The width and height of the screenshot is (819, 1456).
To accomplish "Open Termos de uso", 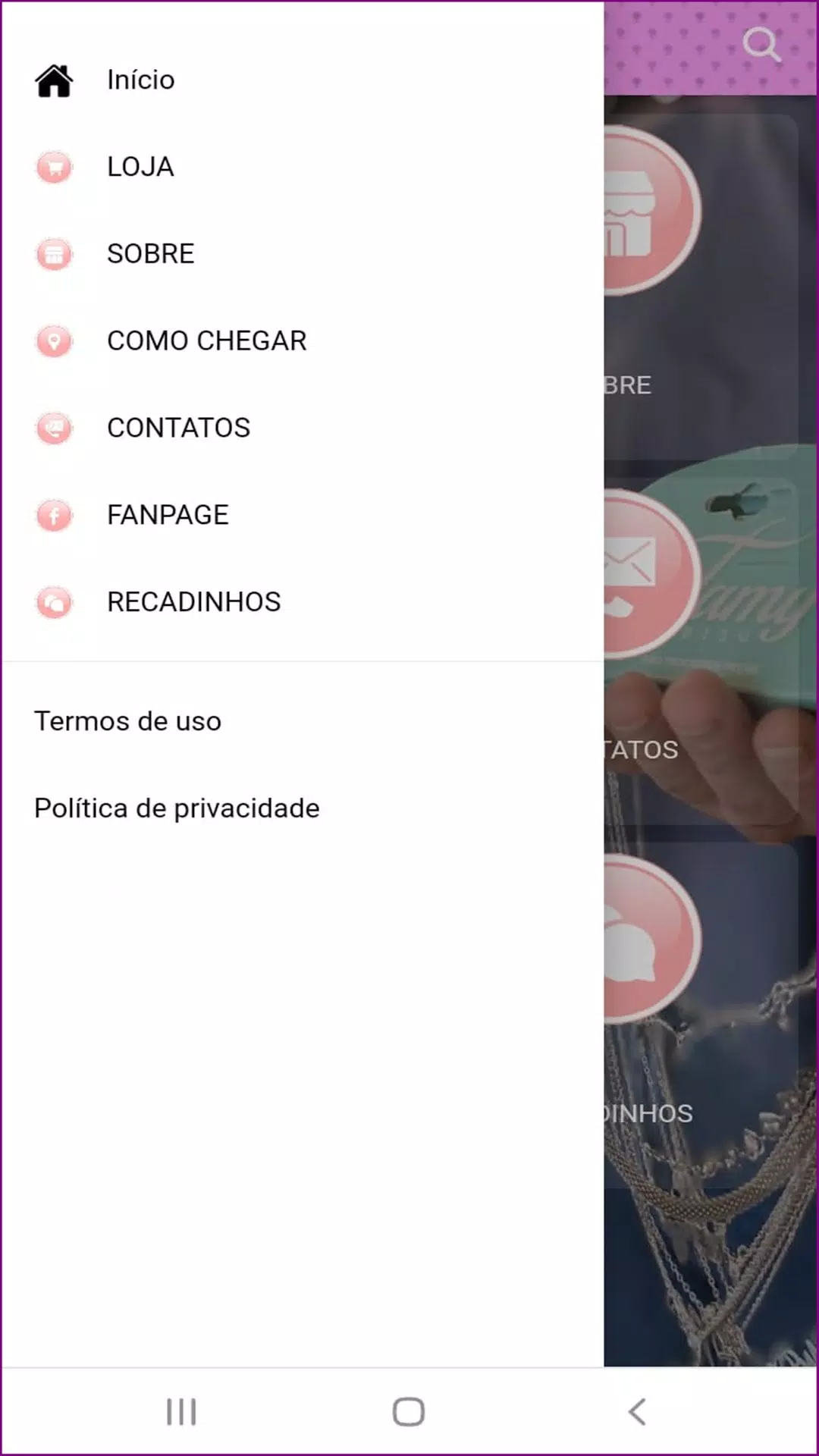I will click(x=126, y=721).
